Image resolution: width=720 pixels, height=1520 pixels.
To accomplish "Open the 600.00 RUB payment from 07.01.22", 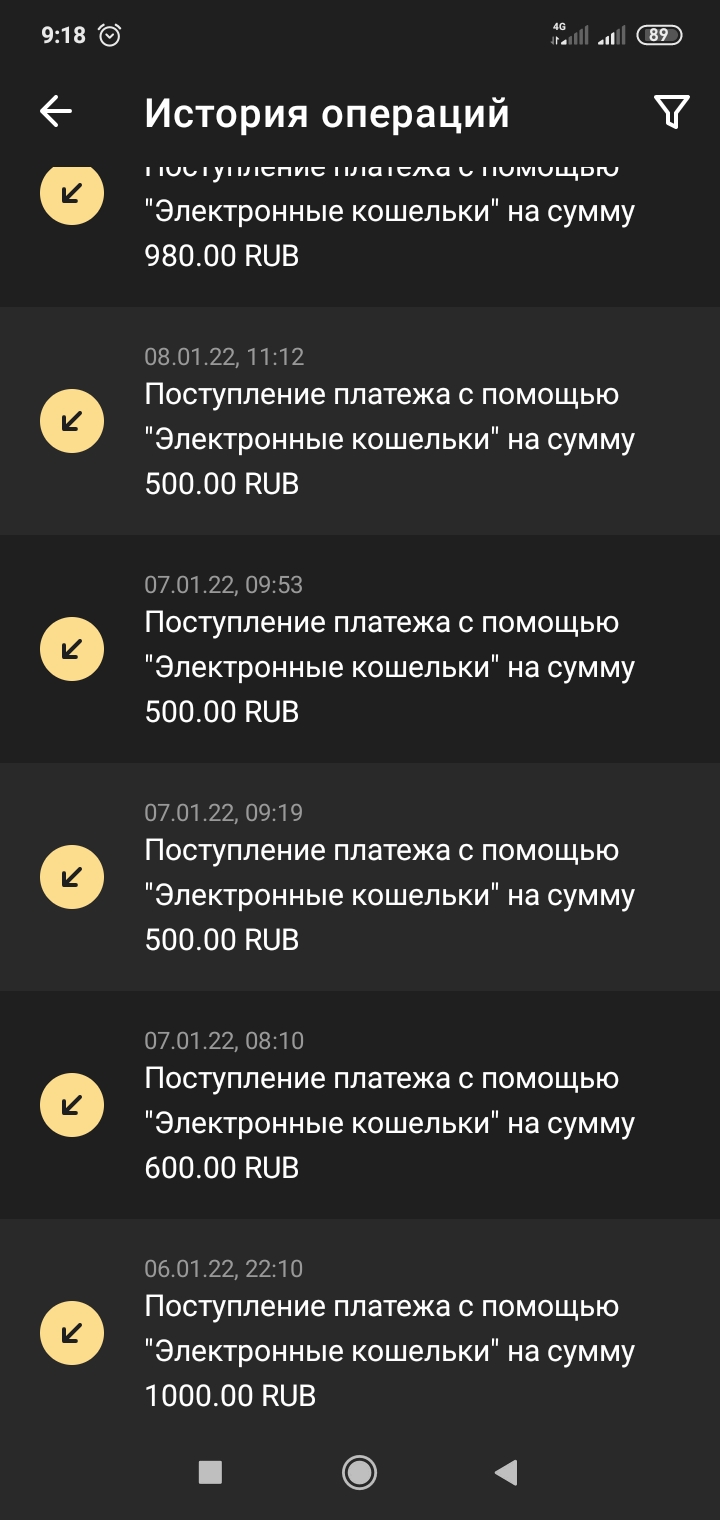I will 360,1105.
